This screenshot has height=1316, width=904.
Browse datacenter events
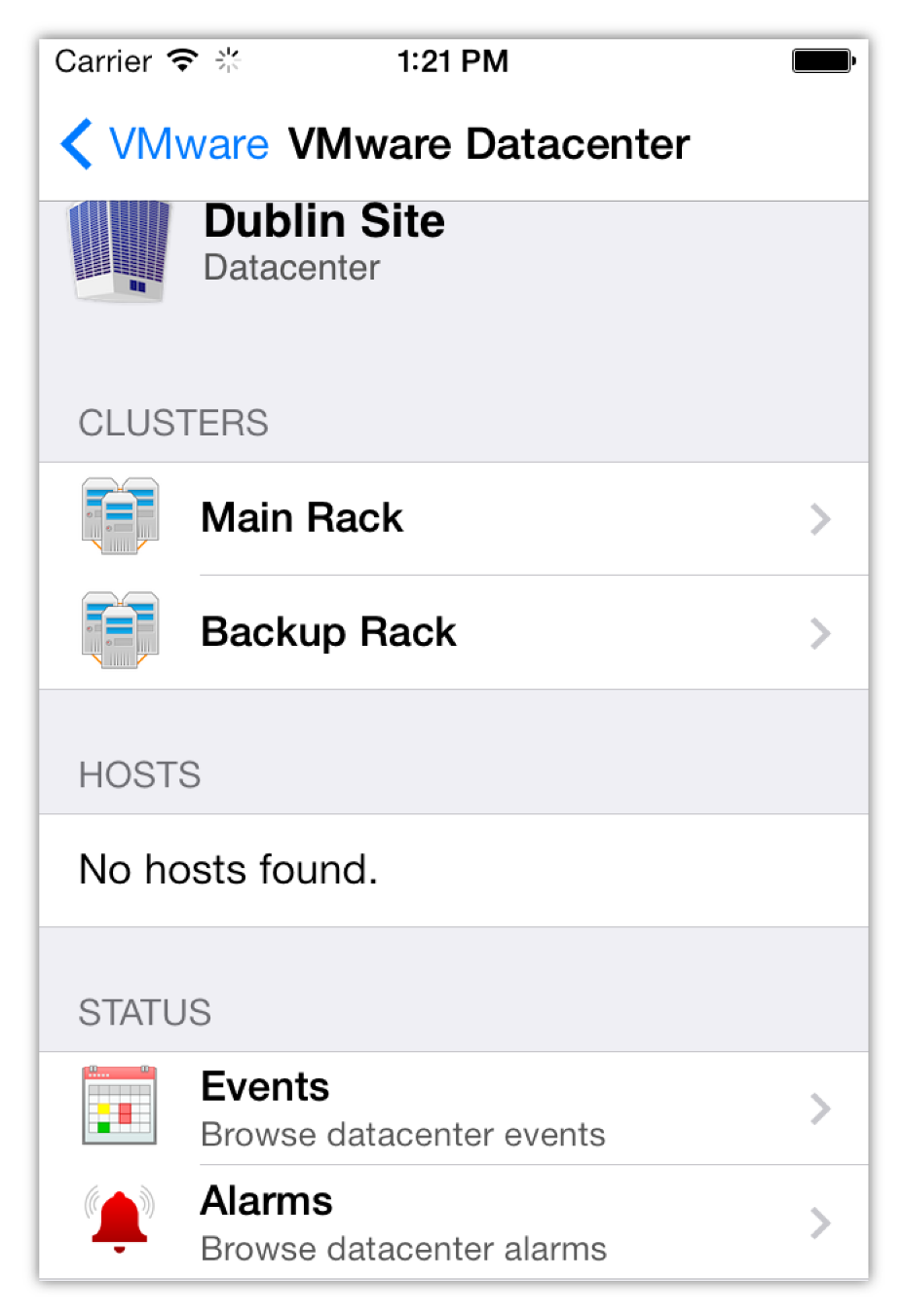(x=453, y=1109)
